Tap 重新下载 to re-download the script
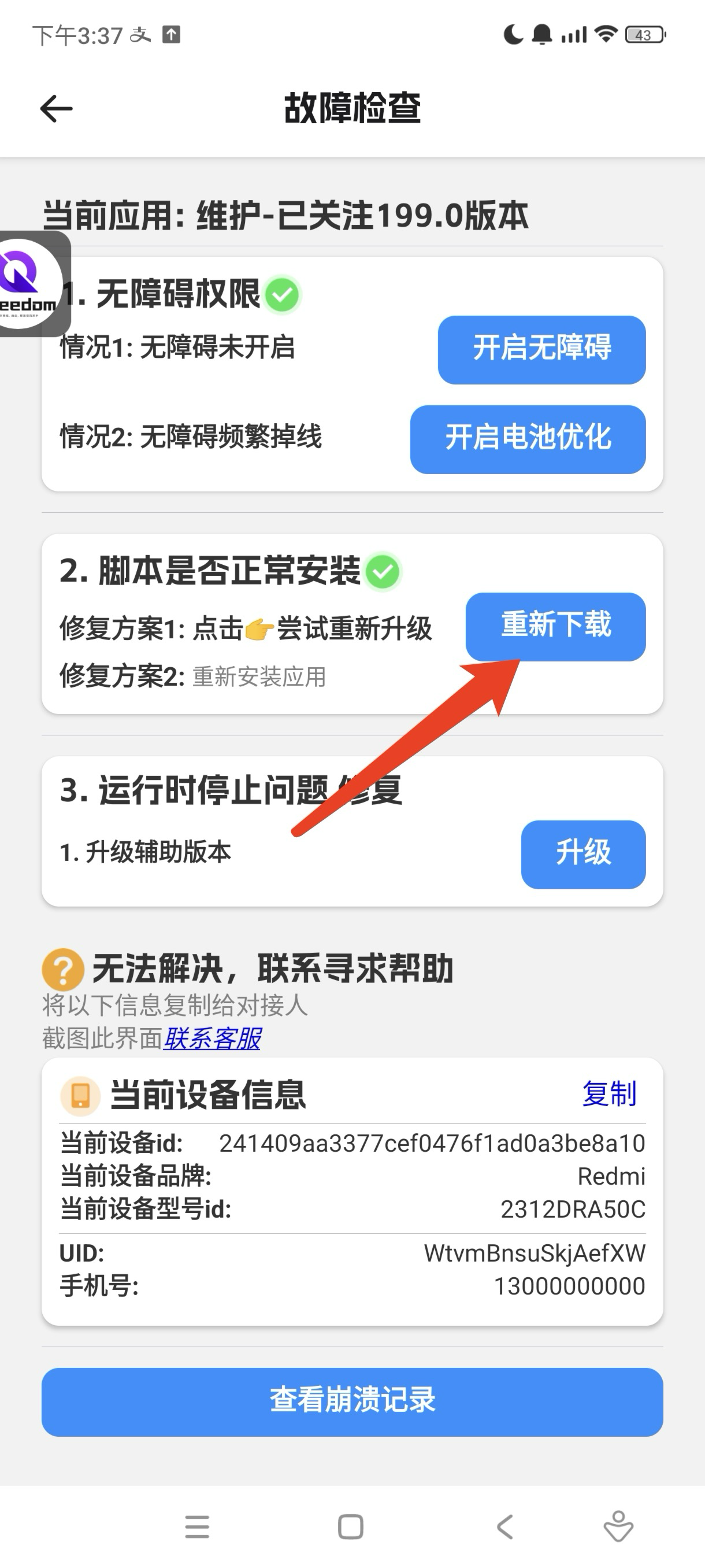The image size is (705, 1568). [555, 626]
